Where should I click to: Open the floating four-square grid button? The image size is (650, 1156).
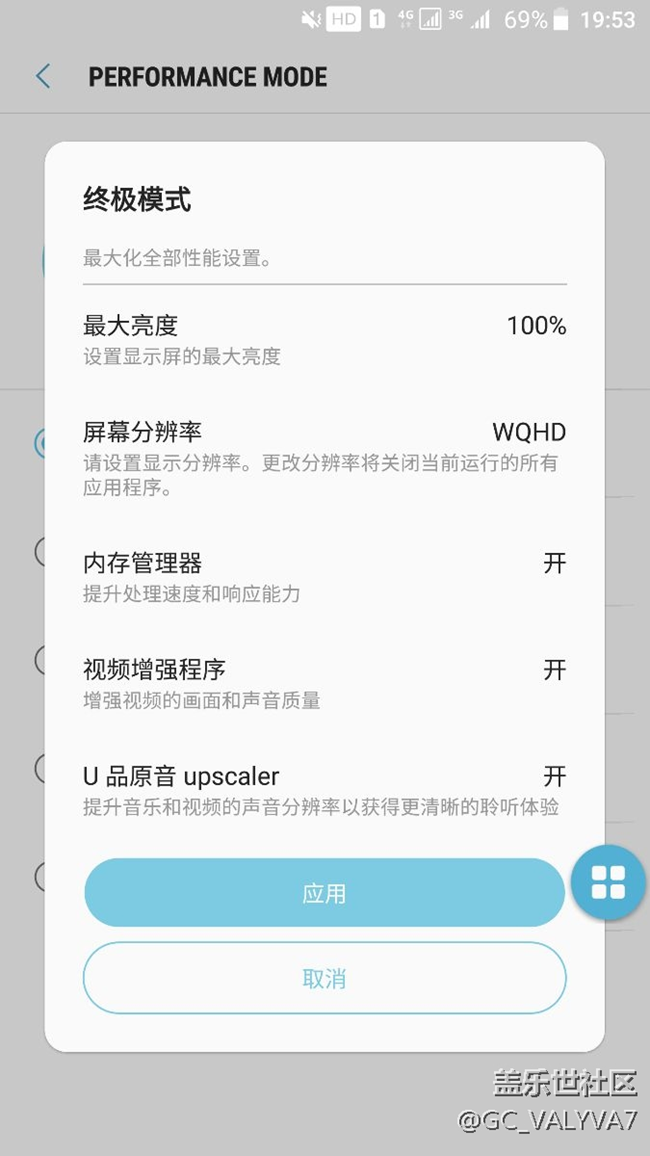click(608, 882)
